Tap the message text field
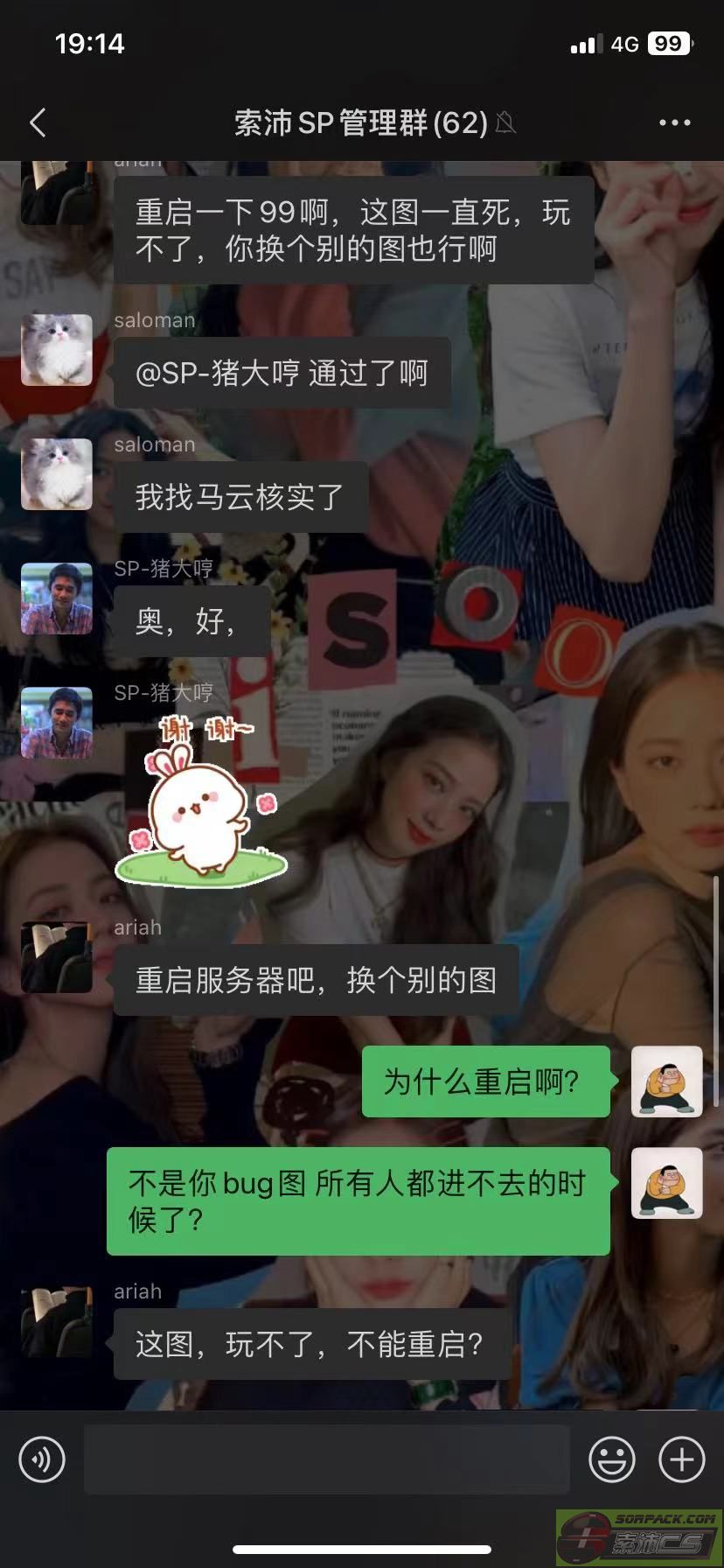Viewport: 724px width, 1568px height. tap(327, 1459)
